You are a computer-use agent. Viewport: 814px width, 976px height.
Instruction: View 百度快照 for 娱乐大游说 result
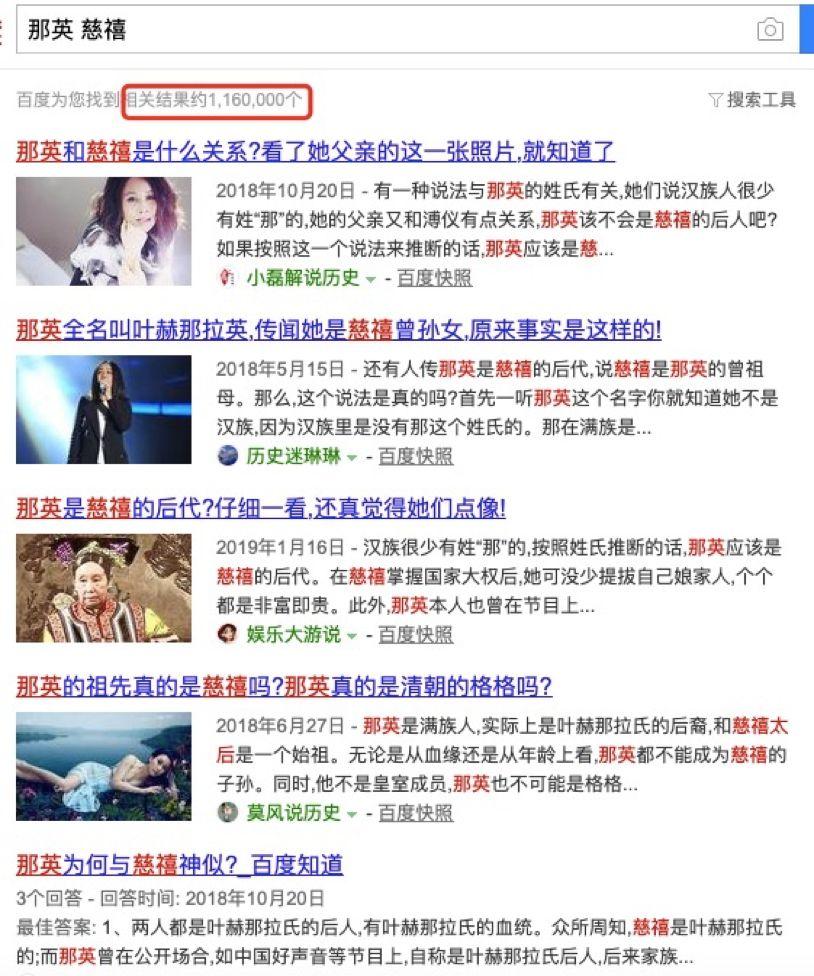click(x=415, y=635)
